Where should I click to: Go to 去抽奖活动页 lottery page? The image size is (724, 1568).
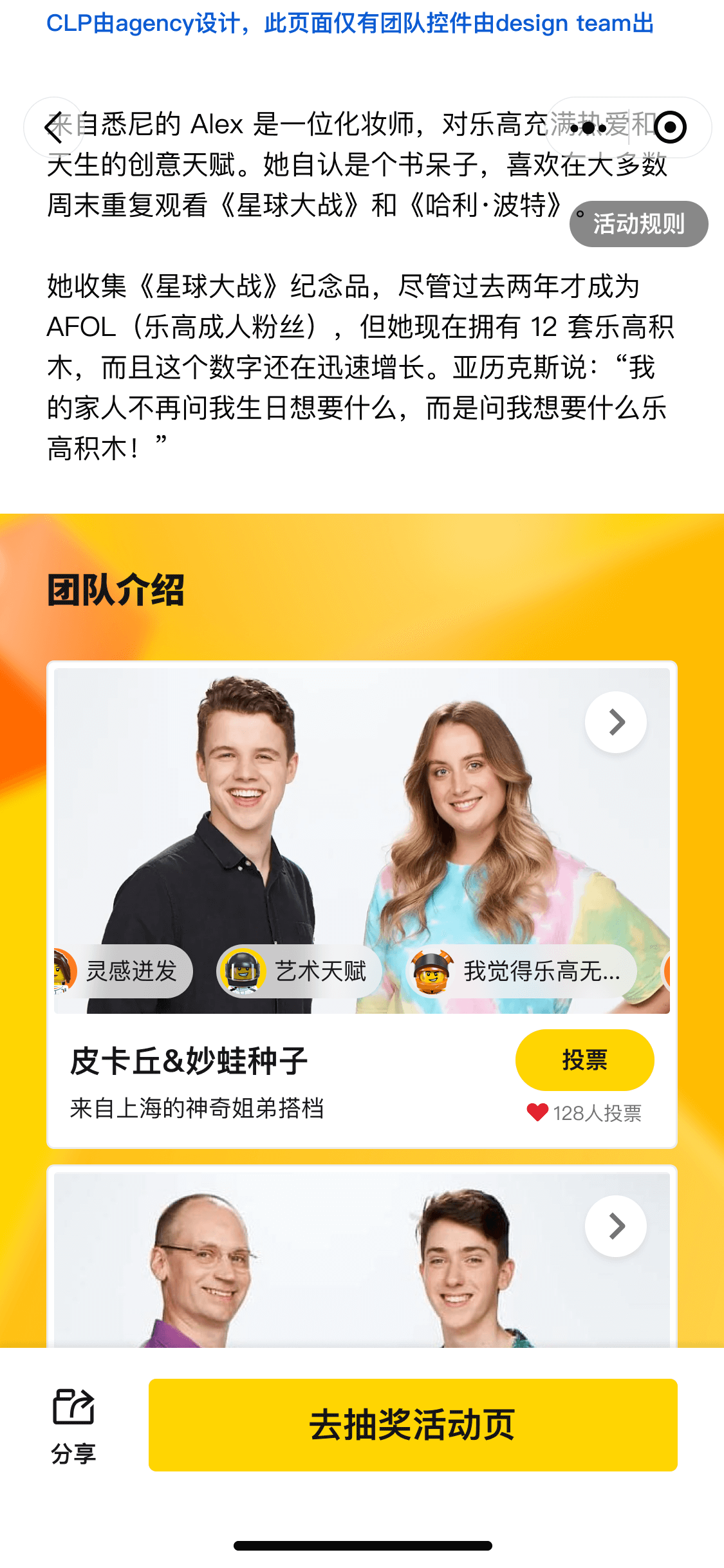click(413, 1424)
